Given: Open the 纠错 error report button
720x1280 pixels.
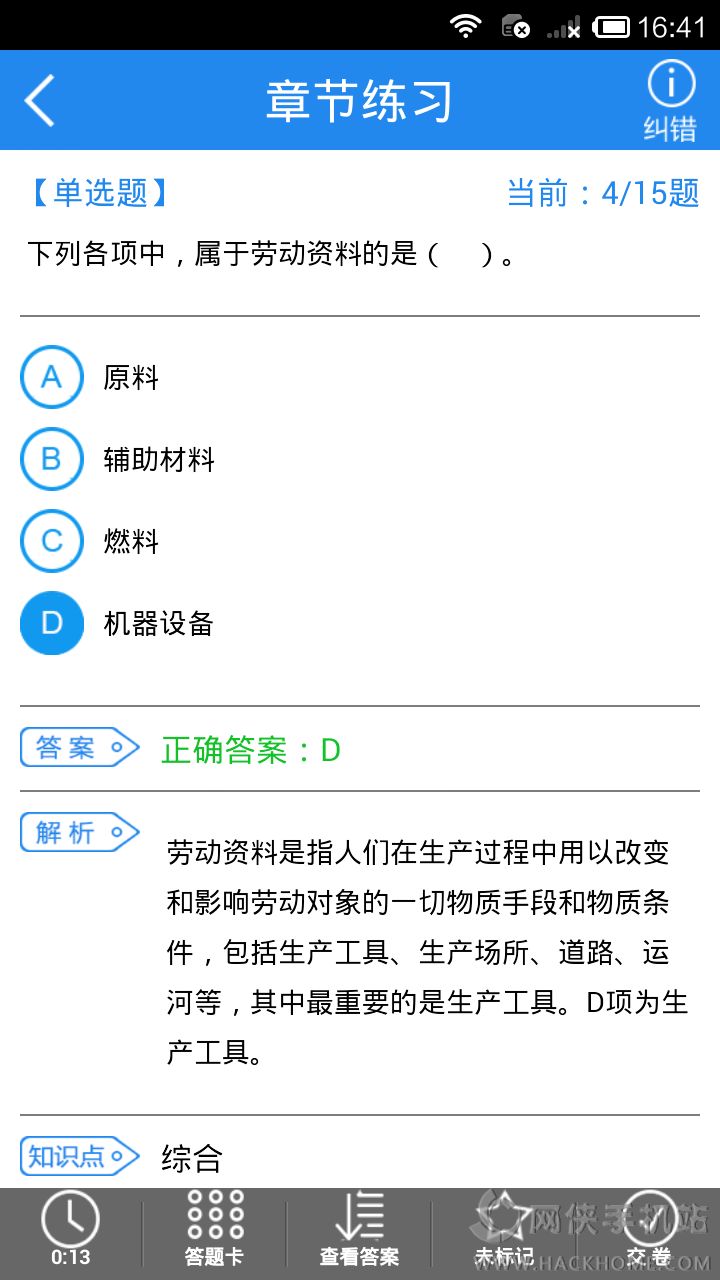Looking at the screenshot, I should pos(670,102).
